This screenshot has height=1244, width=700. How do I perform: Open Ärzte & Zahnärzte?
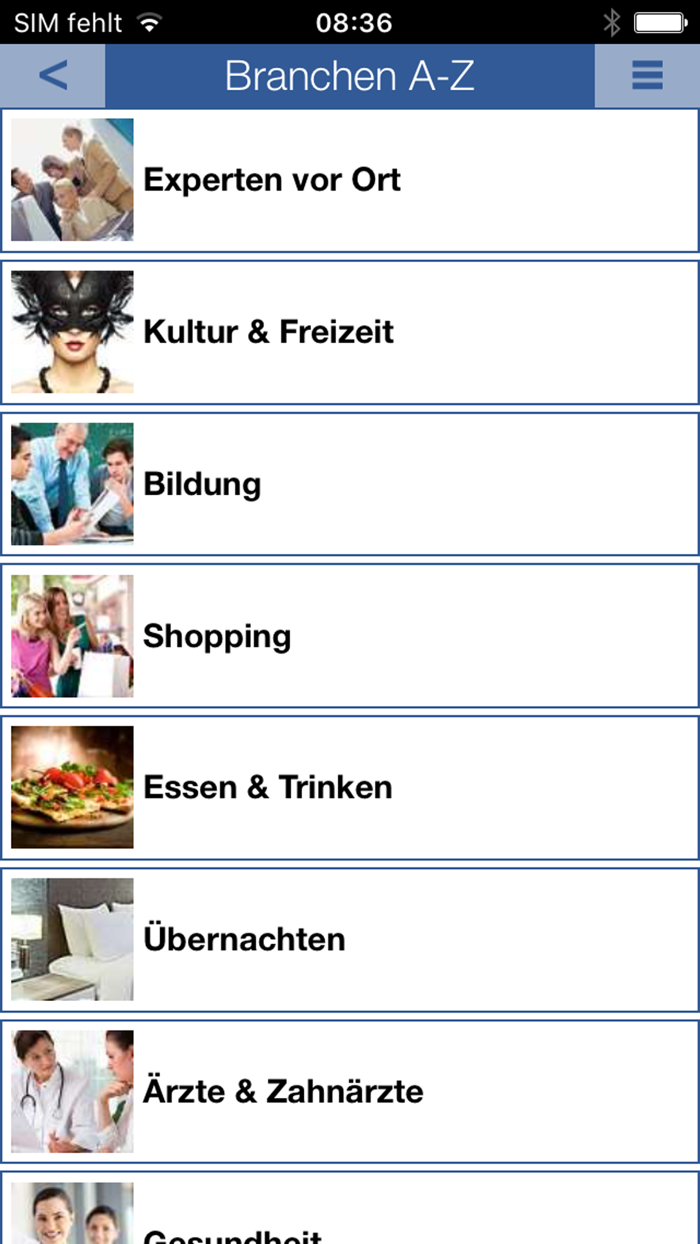[x=349, y=1092]
